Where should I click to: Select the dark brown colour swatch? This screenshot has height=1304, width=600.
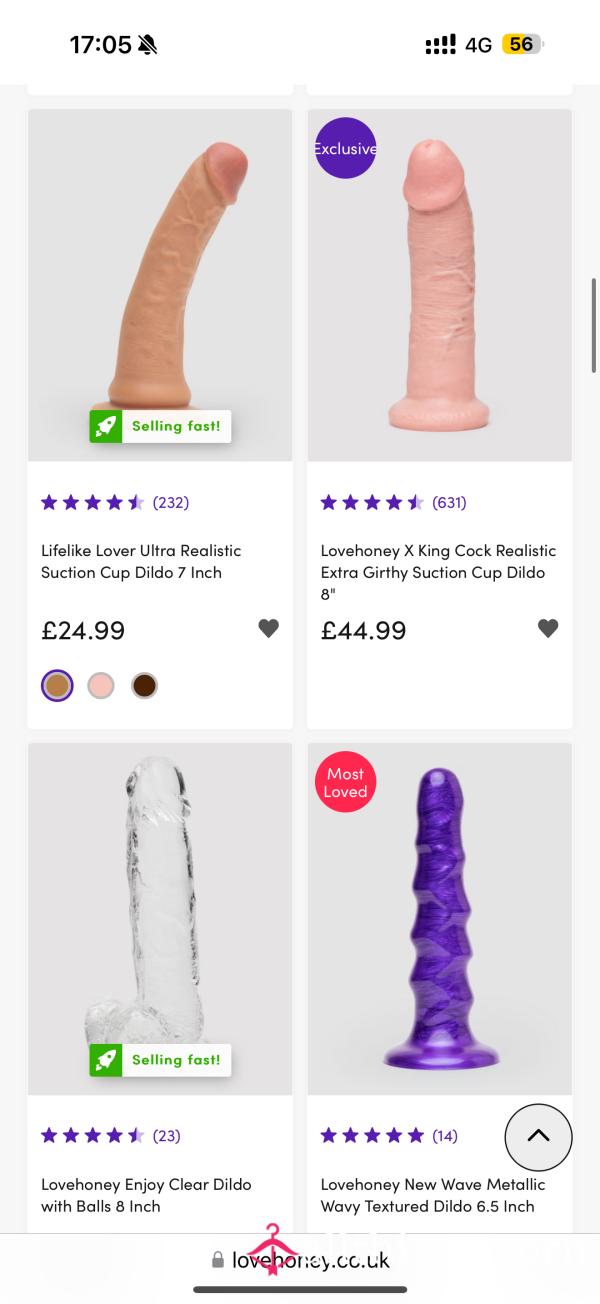145,686
